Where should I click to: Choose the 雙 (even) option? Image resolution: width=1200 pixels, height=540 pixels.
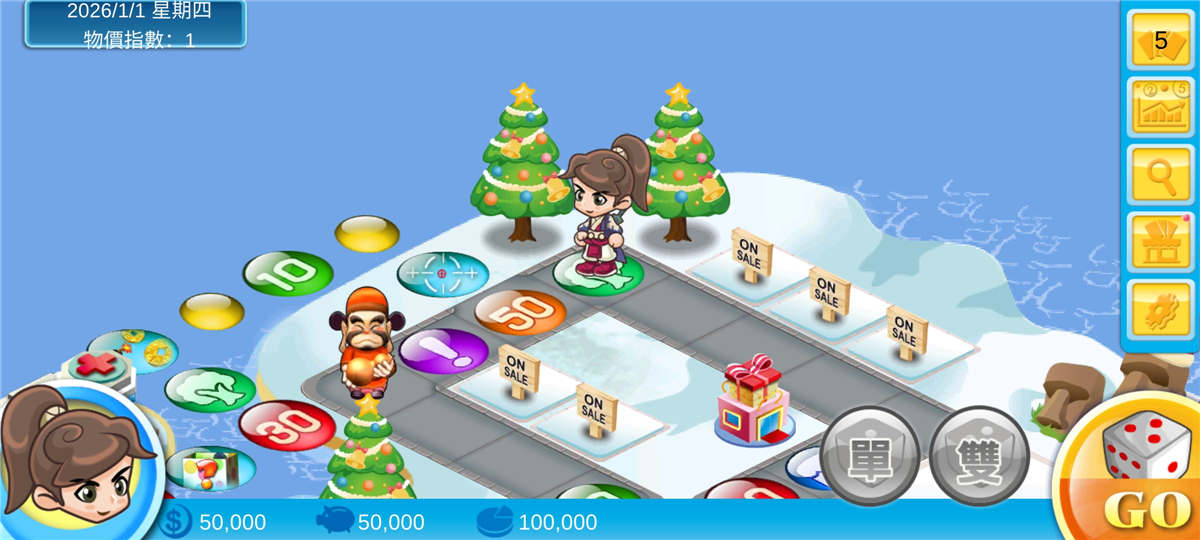[x=978, y=456]
